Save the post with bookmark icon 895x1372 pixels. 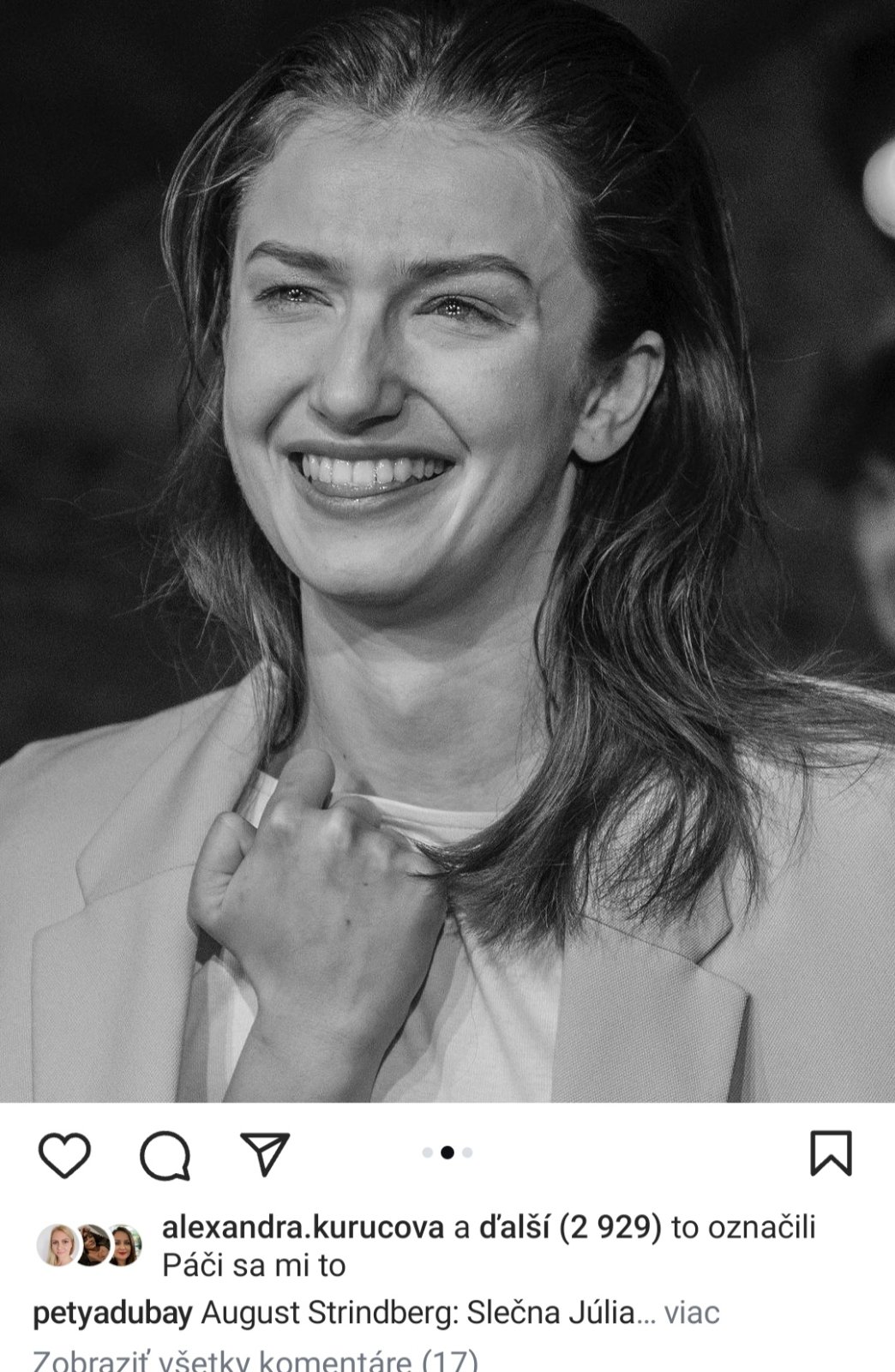click(831, 1153)
